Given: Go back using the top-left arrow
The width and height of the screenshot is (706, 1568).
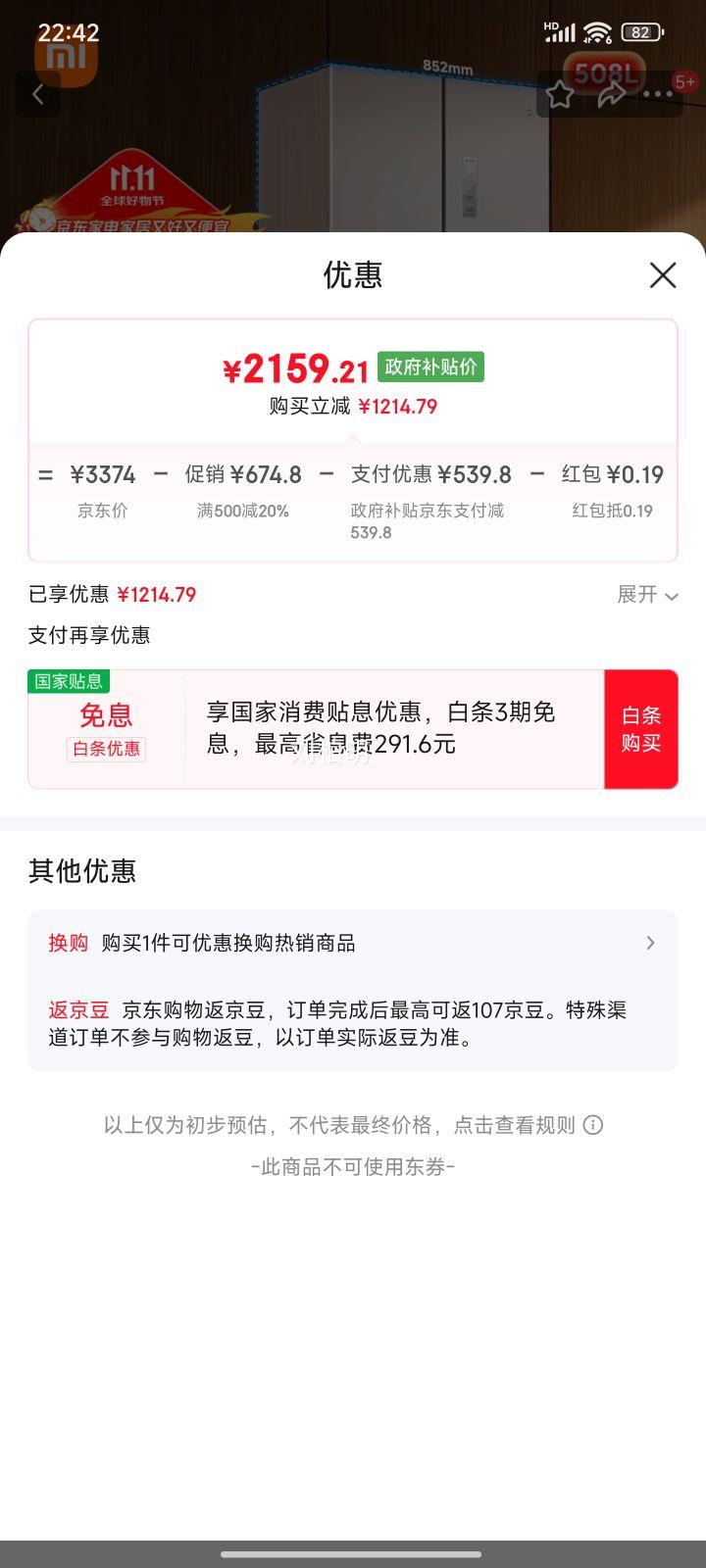Looking at the screenshot, I should coord(38,94).
